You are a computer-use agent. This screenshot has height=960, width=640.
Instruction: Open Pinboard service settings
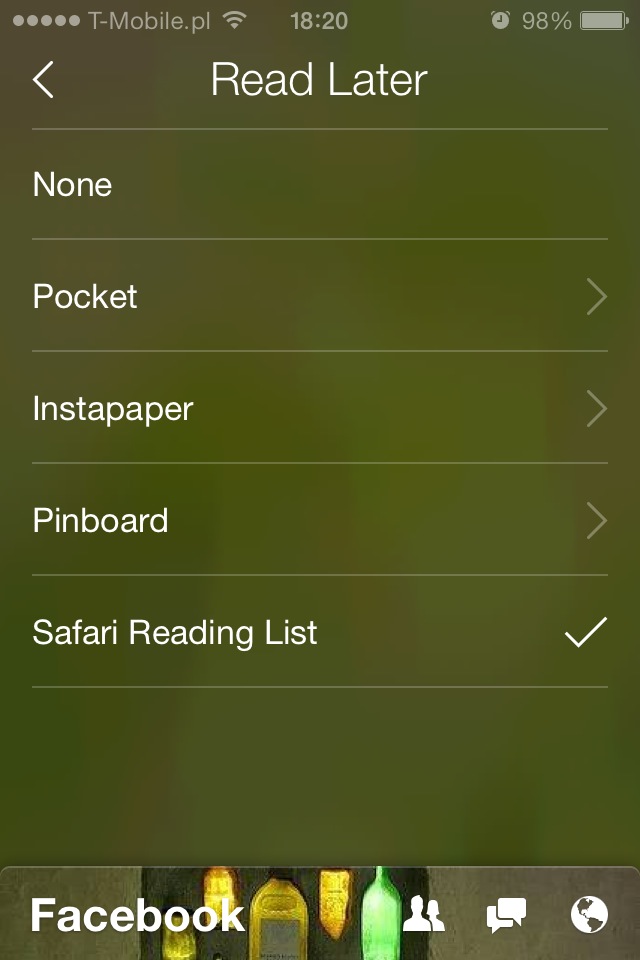tap(320, 521)
